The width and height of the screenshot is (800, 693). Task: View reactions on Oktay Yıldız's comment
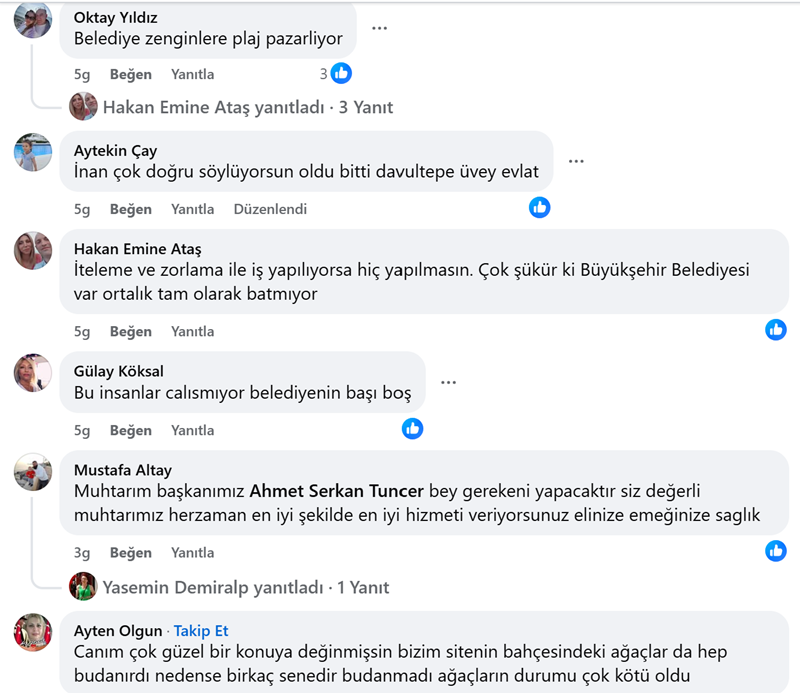point(335,73)
